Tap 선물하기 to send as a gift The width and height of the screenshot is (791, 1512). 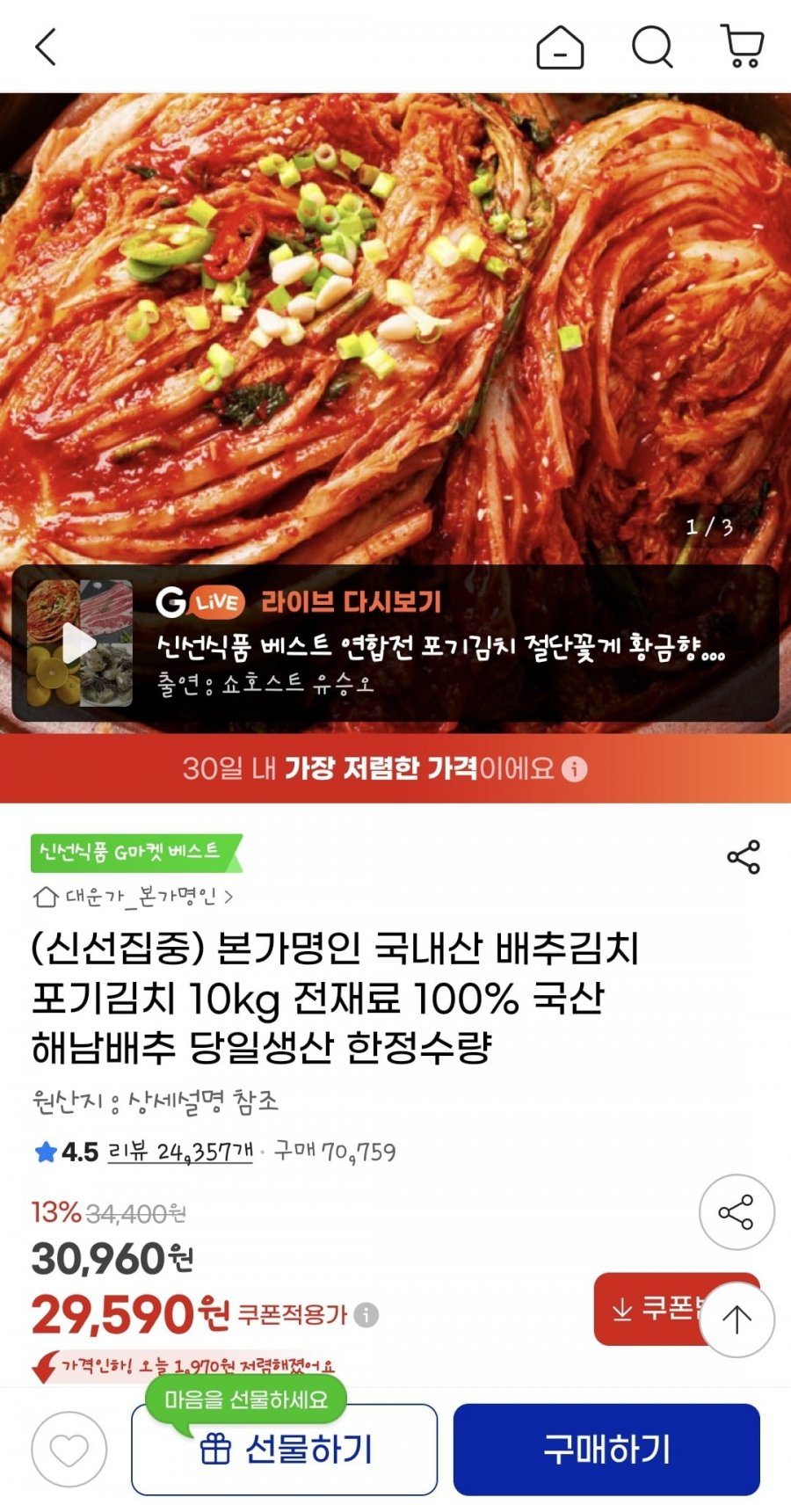click(x=285, y=1450)
